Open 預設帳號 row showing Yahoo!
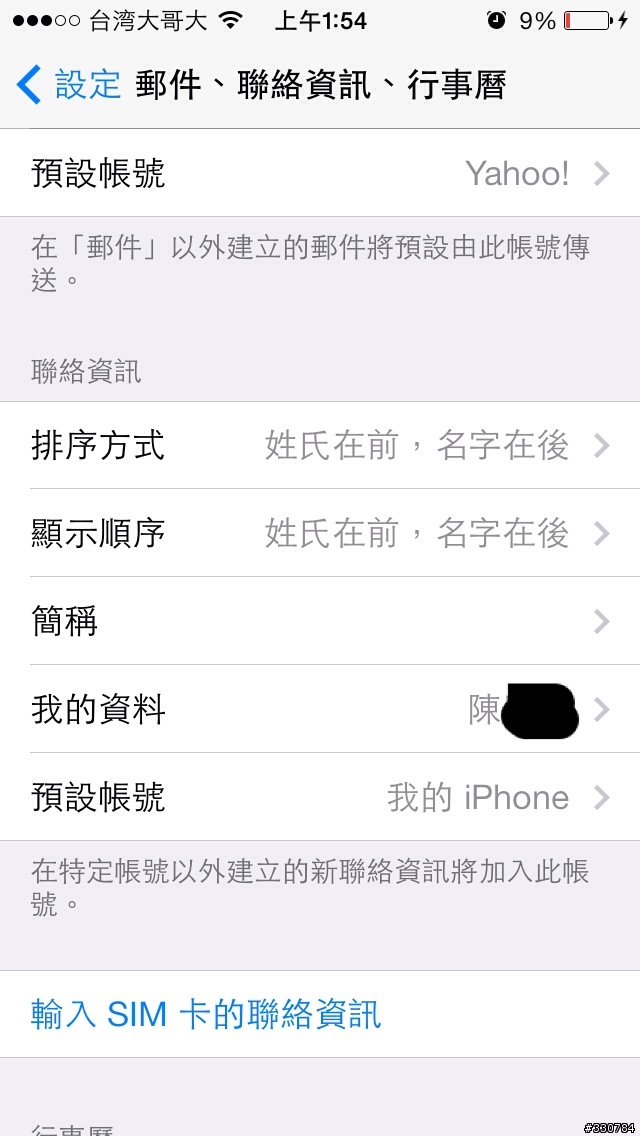The height and width of the screenshot is (1136, 640). point(320,174)
